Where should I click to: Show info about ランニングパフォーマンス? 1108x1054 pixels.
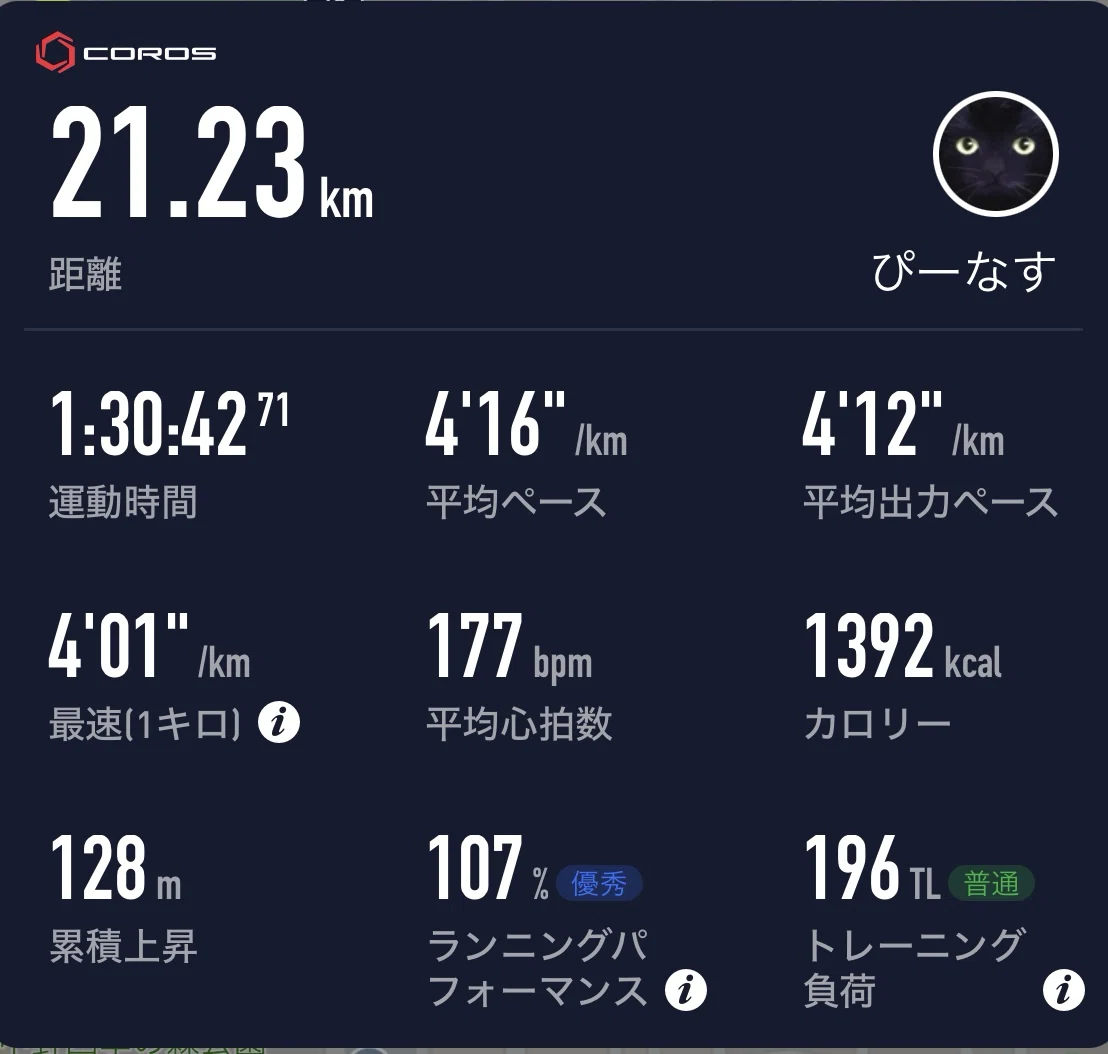click(x=685, y=989)
